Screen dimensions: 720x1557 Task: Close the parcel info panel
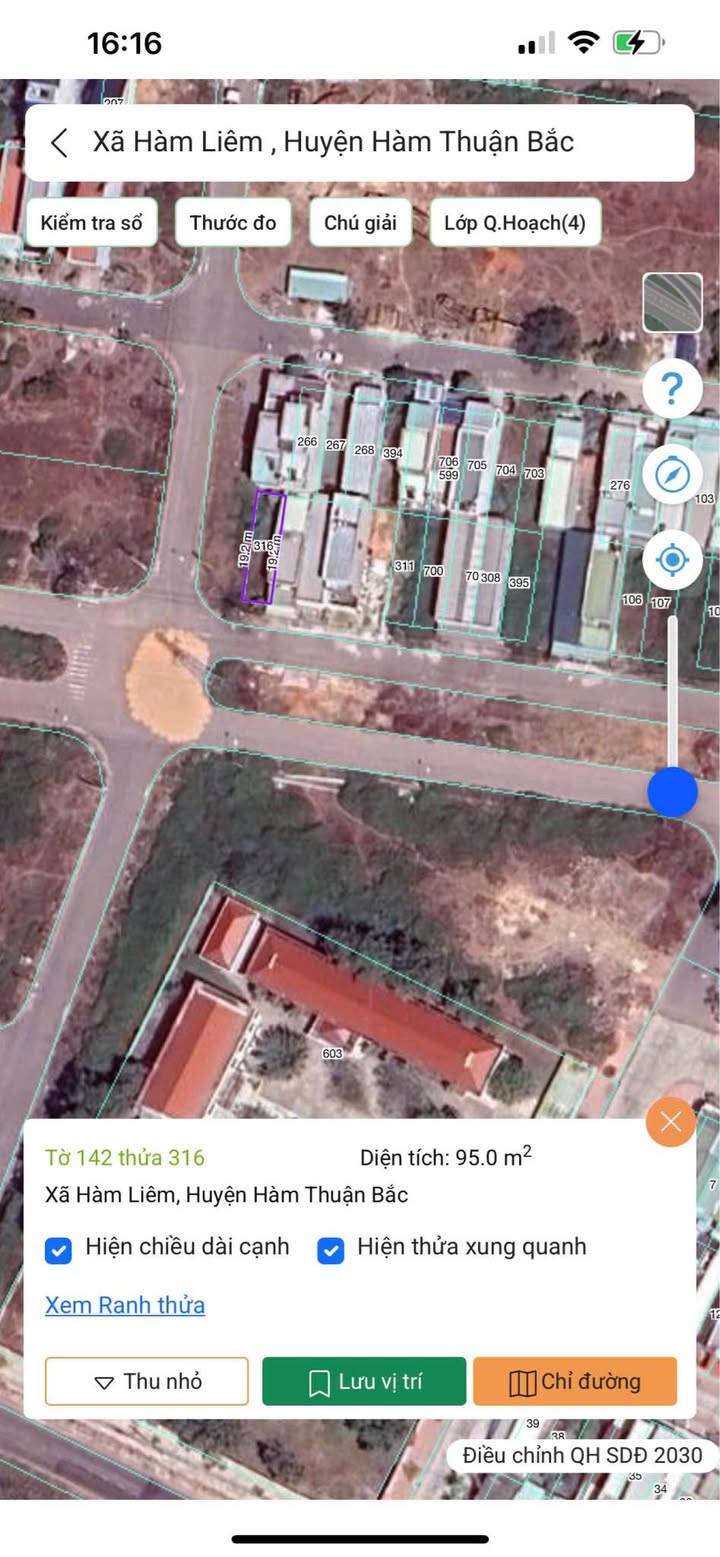click(x=670, y=1122)
